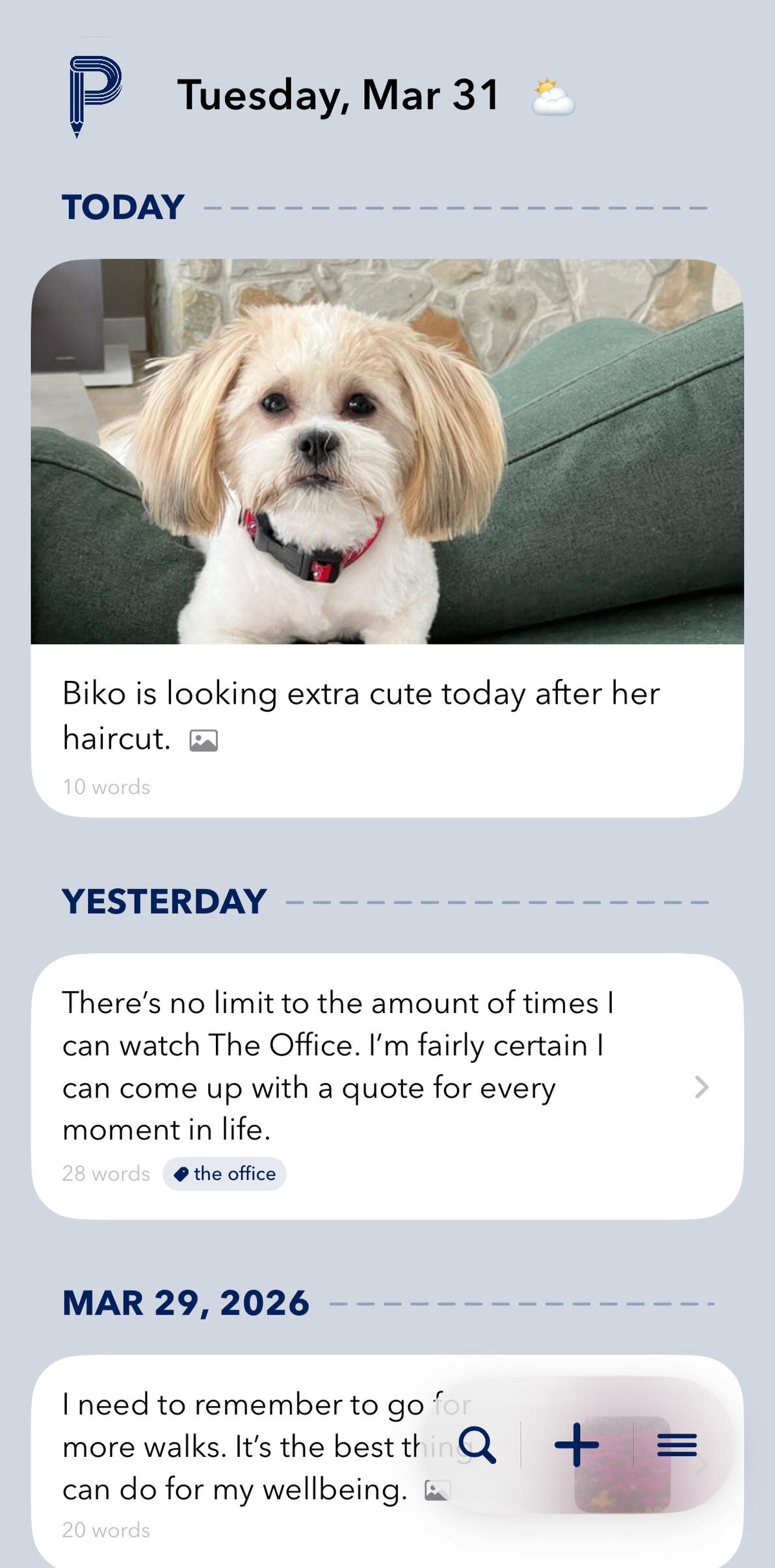The width and height of the screenshot is (775, 1568).
Task: Create a new journal entry with plus
Action: pyautogui.click(x=577, y=1446)
